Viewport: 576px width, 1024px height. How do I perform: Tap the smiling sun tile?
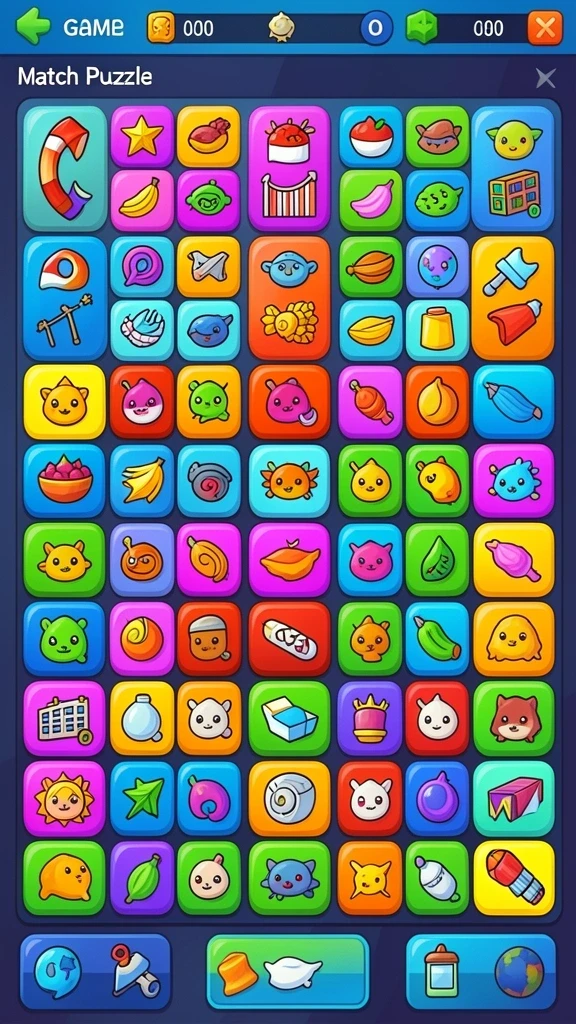pyautogui.click(x=64, y=798)
